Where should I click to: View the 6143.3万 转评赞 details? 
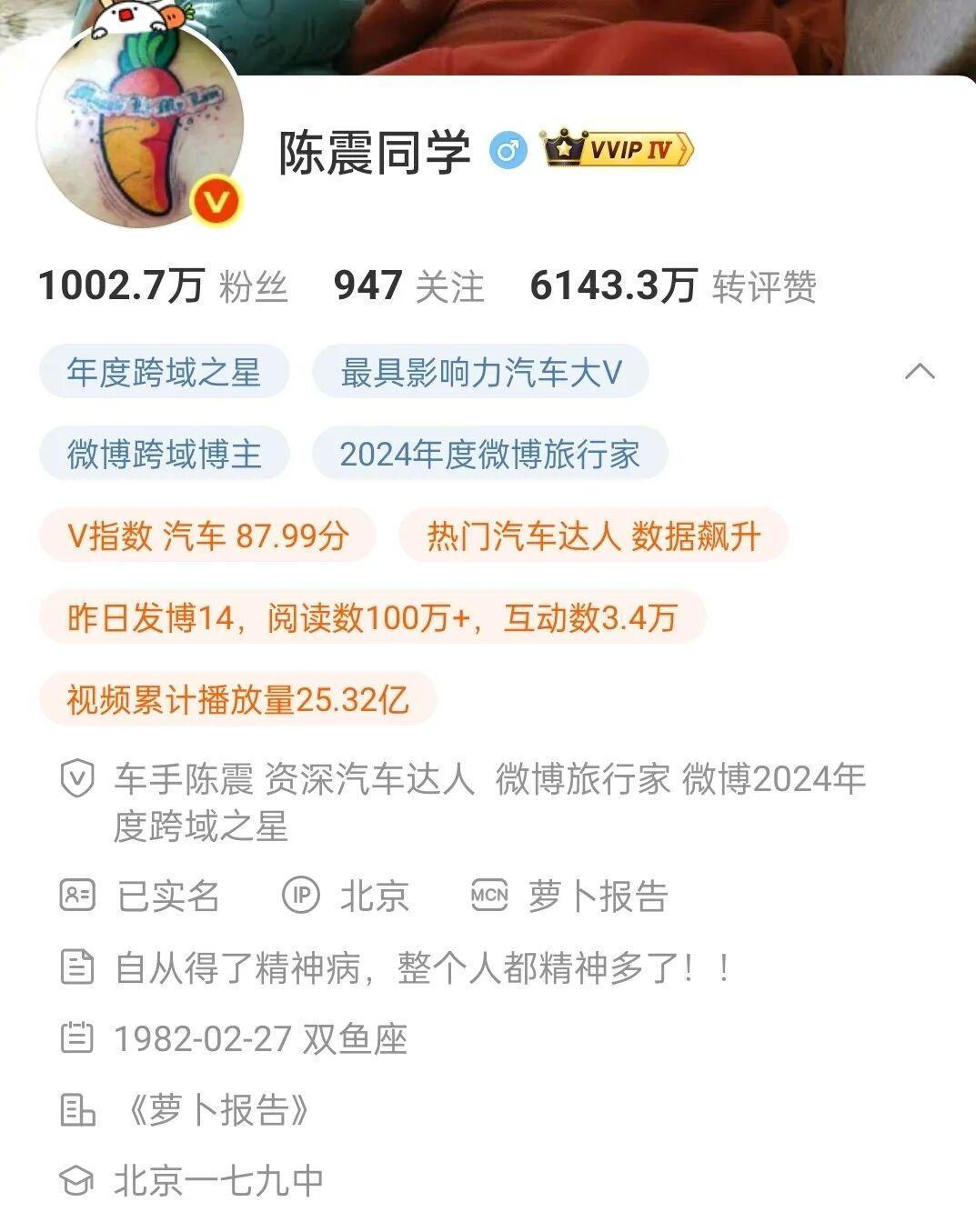click(x=672, y=286)
